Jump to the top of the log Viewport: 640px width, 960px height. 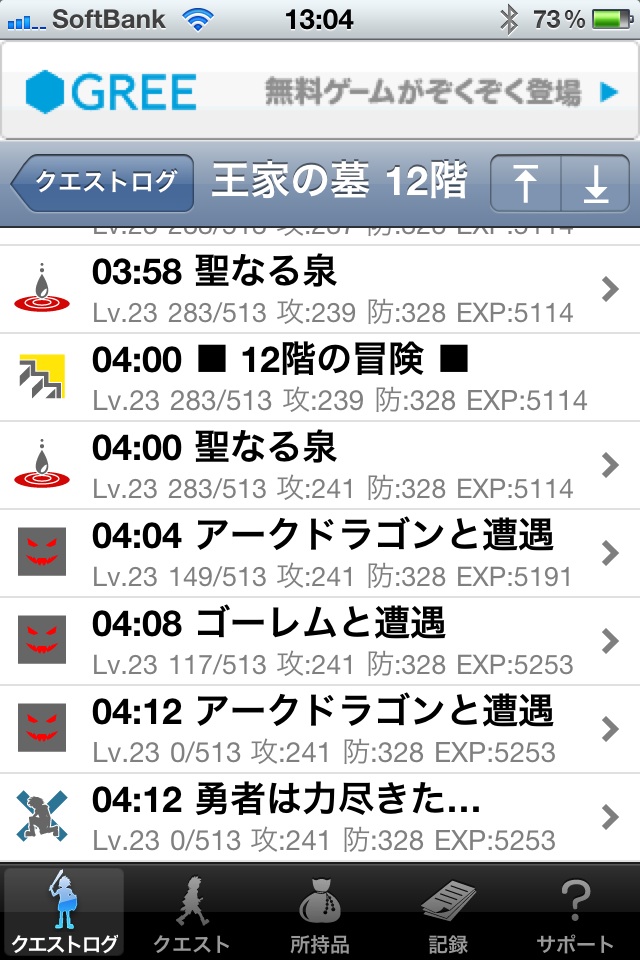pos(526,184)
